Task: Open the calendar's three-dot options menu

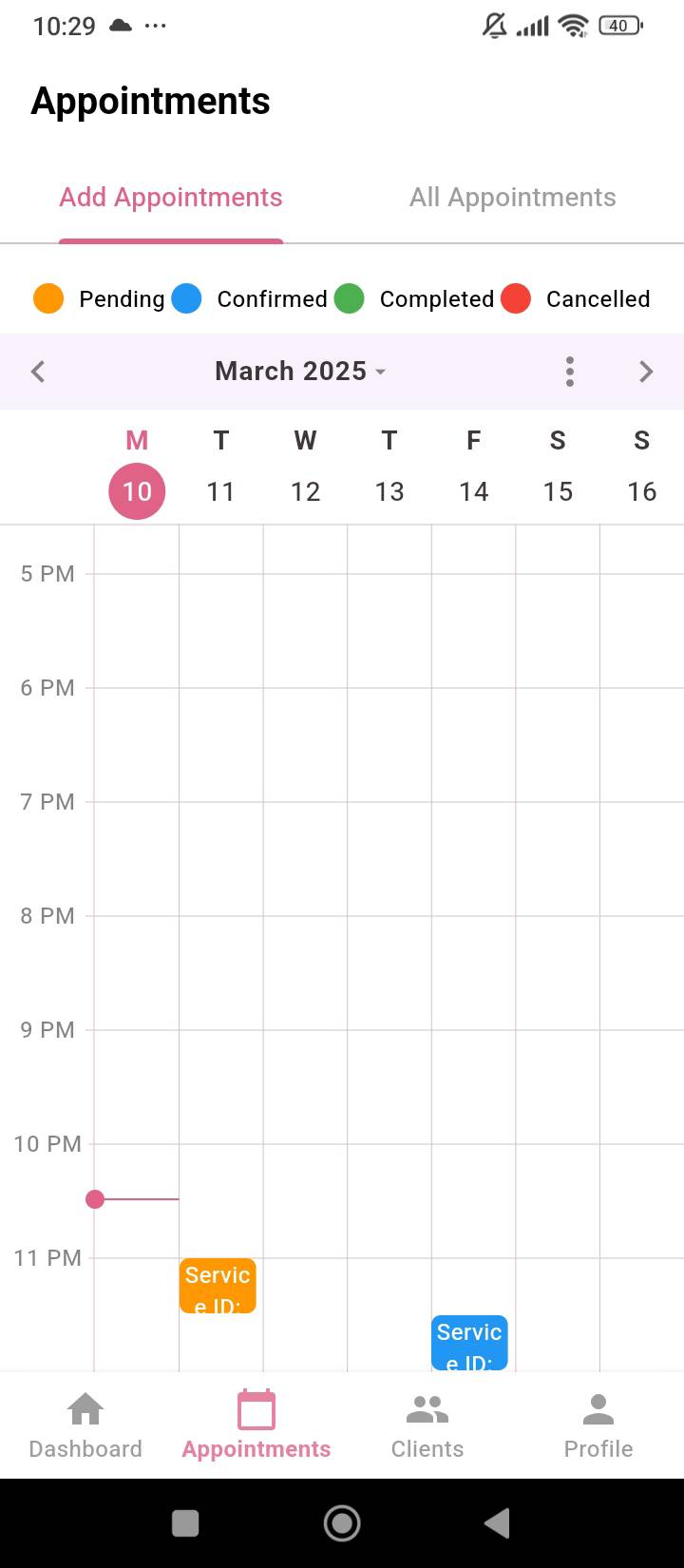Action: pyautogui.click(x=570, y=372)
